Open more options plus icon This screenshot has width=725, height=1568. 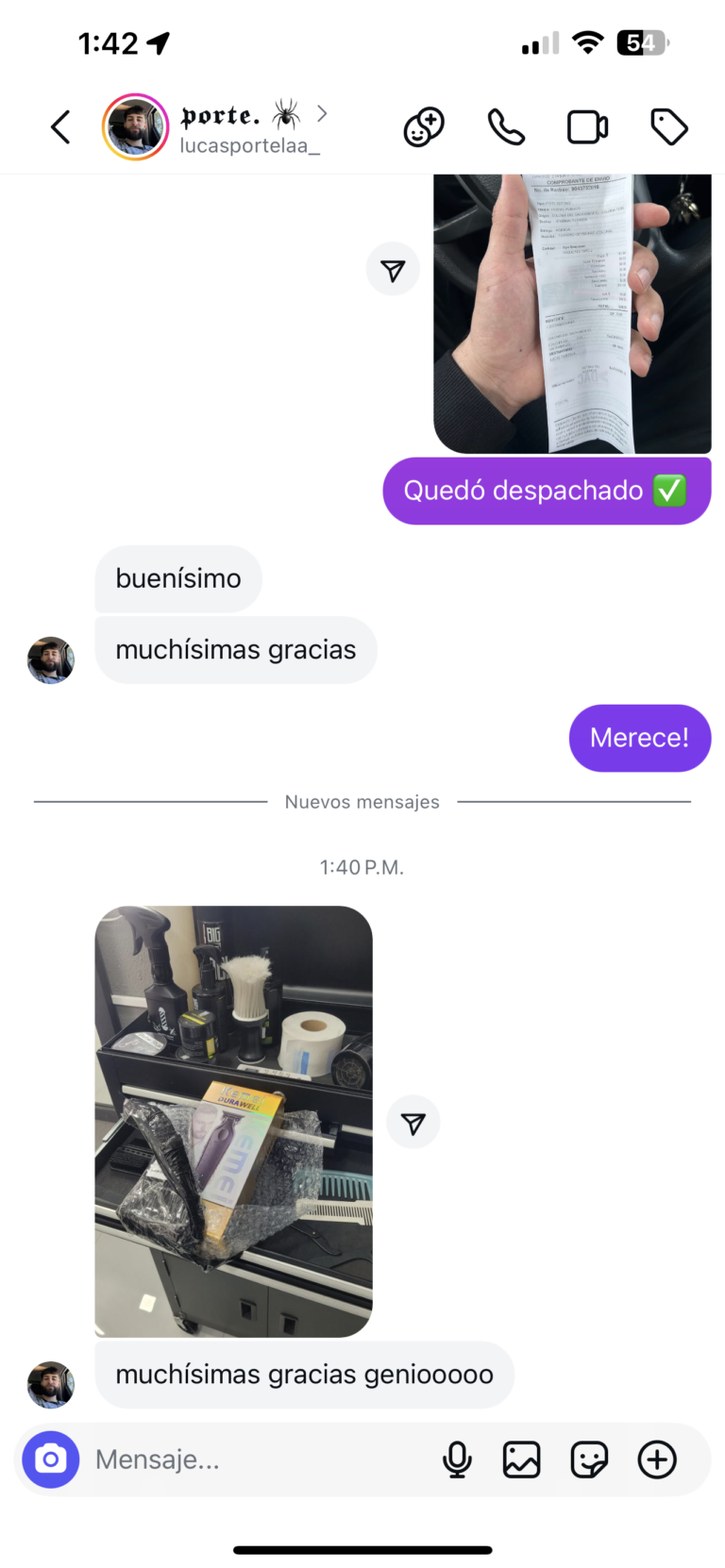[x=657, y=1460]
